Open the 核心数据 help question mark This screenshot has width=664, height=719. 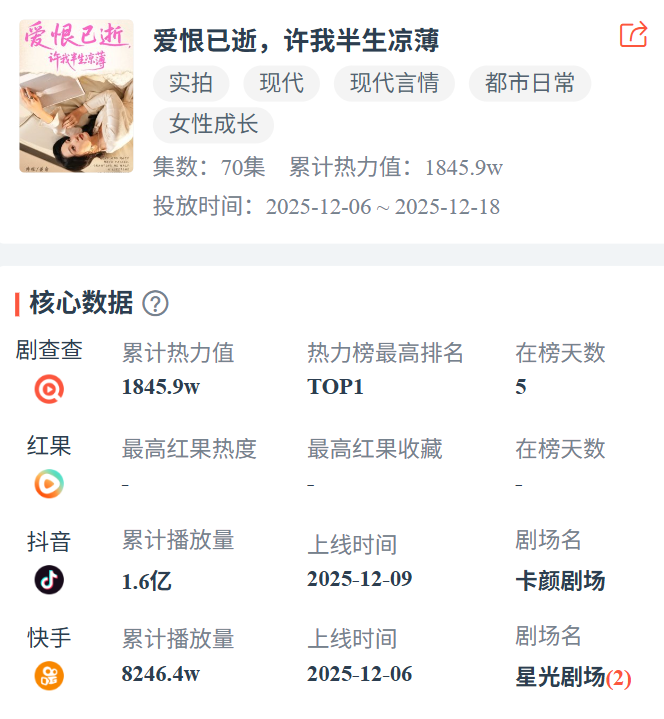pyautogui.click(x=156, y=303)
